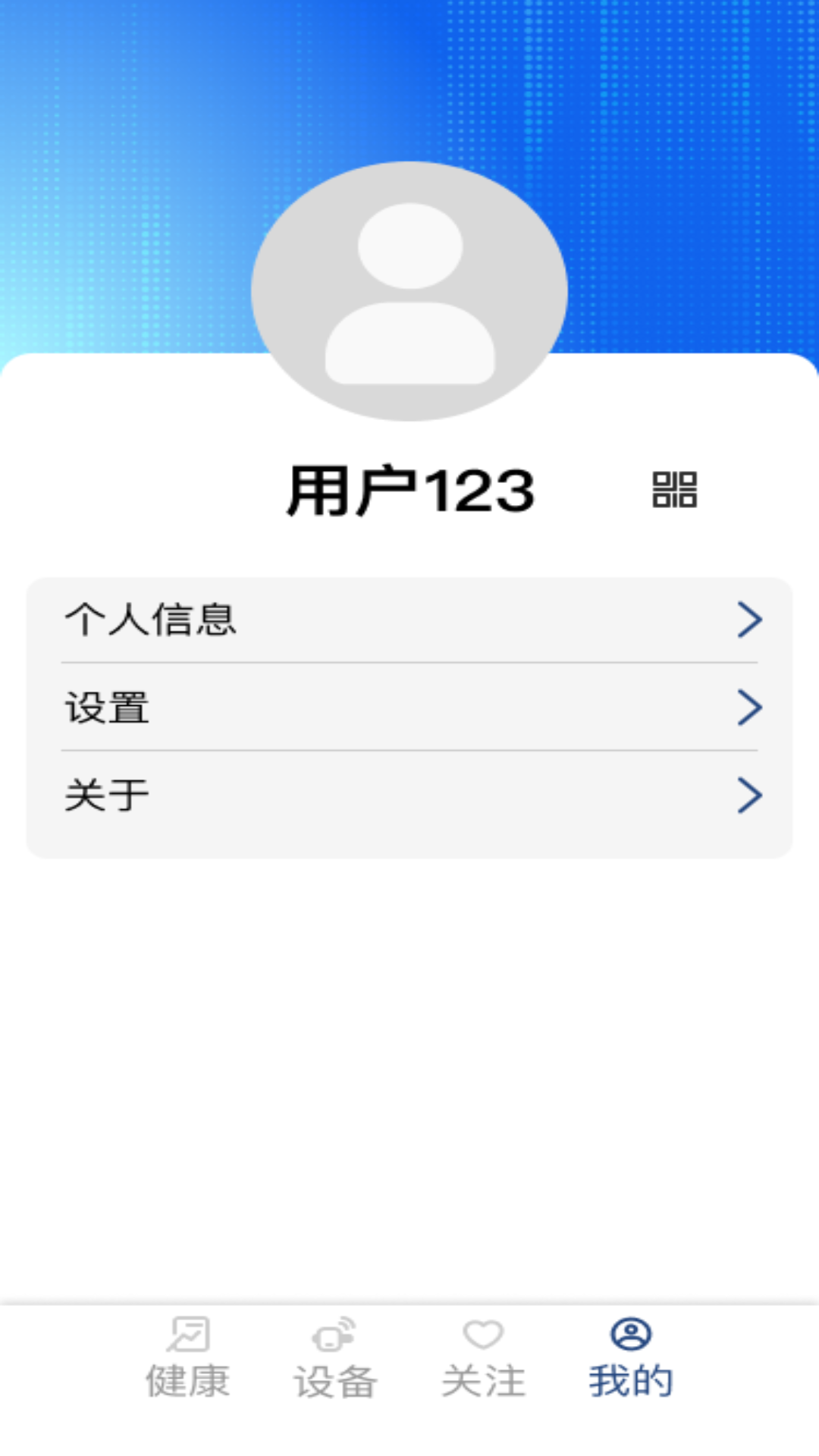
Task: Select the 我的 tab
Action: coord(631,1359)
